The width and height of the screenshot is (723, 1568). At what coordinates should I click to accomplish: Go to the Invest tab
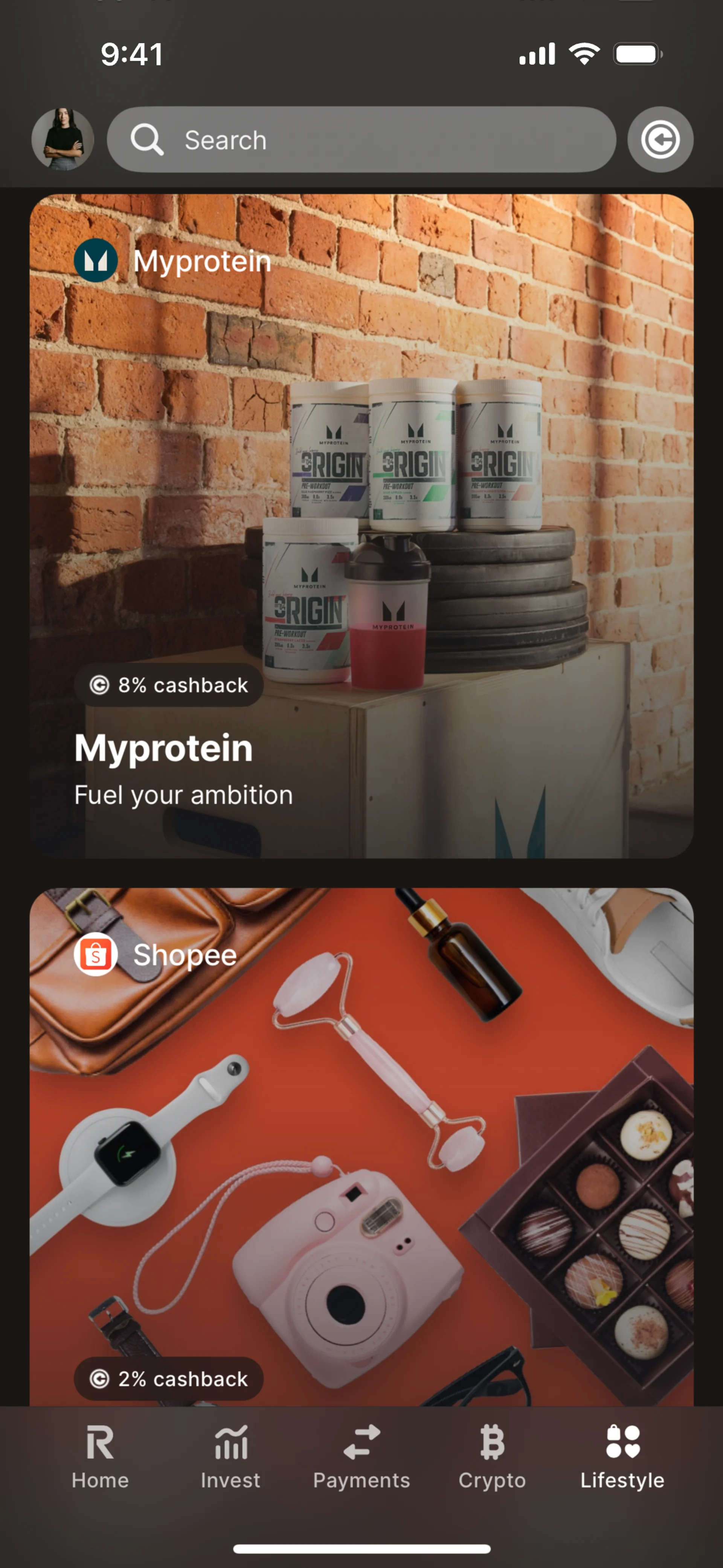tap(231, 1456)
